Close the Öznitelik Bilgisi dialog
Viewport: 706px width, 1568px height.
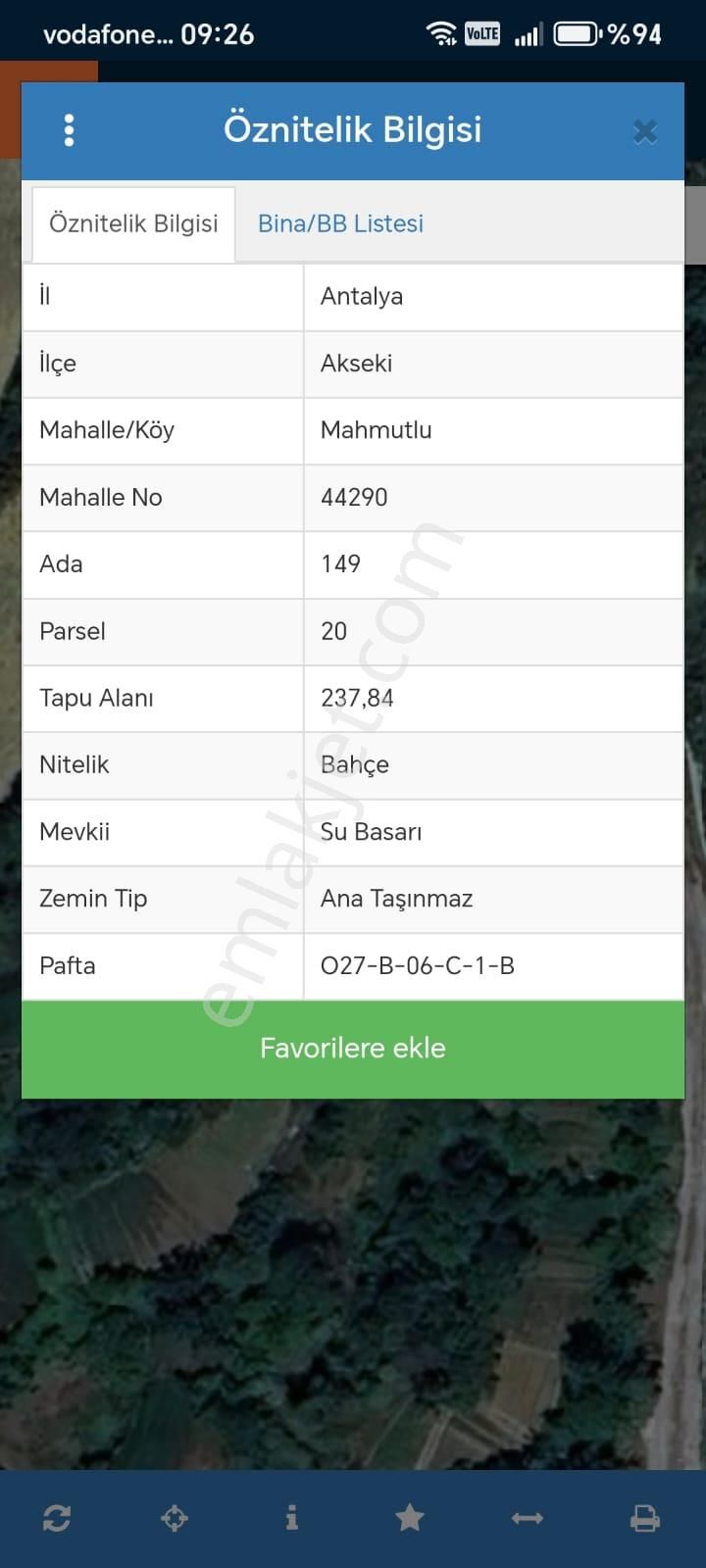tap(644, 131)
